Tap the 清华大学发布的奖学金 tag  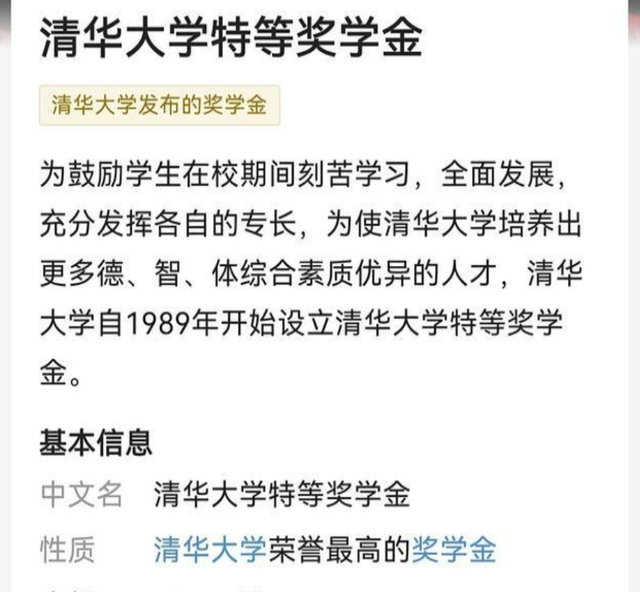[x=159, y=107]
